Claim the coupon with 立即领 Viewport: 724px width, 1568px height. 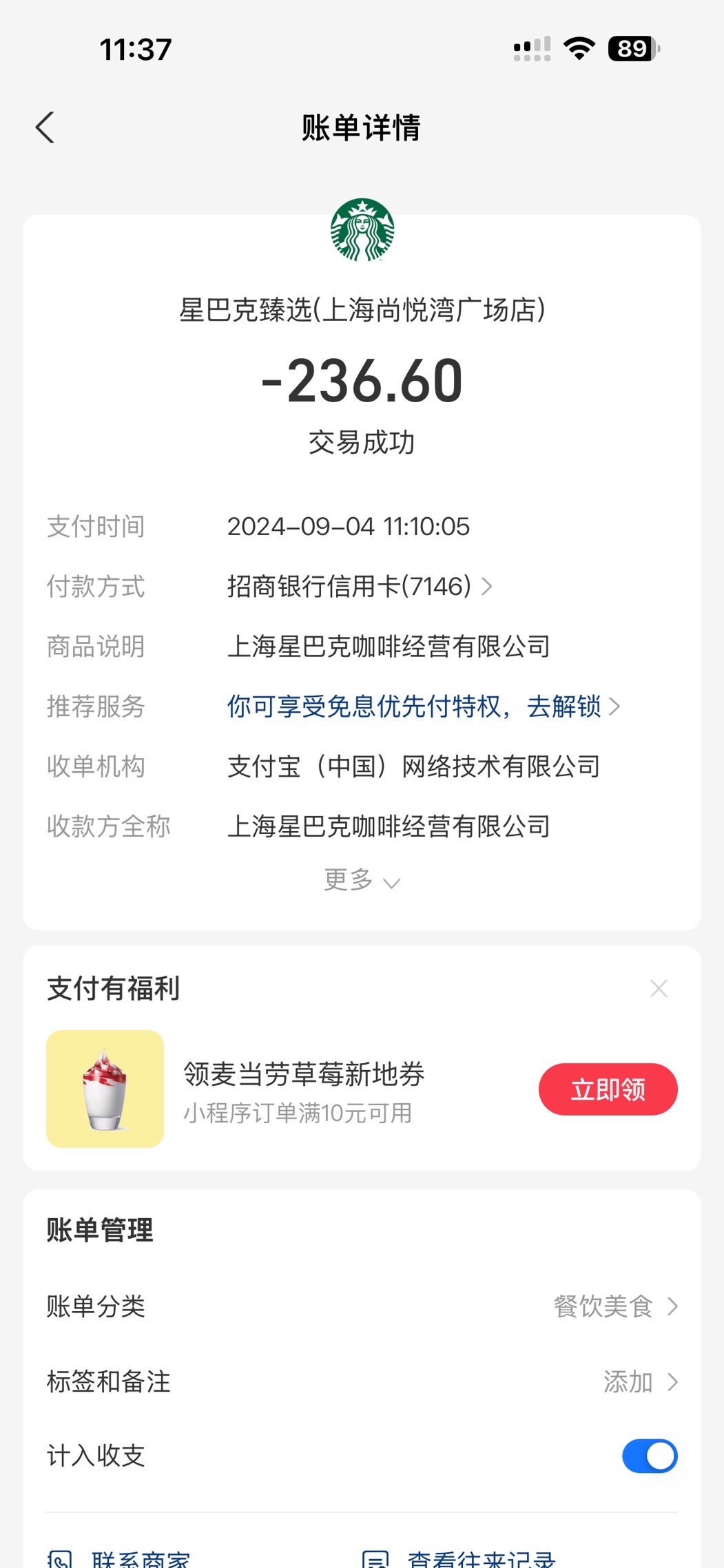[x=608, y=1089]
